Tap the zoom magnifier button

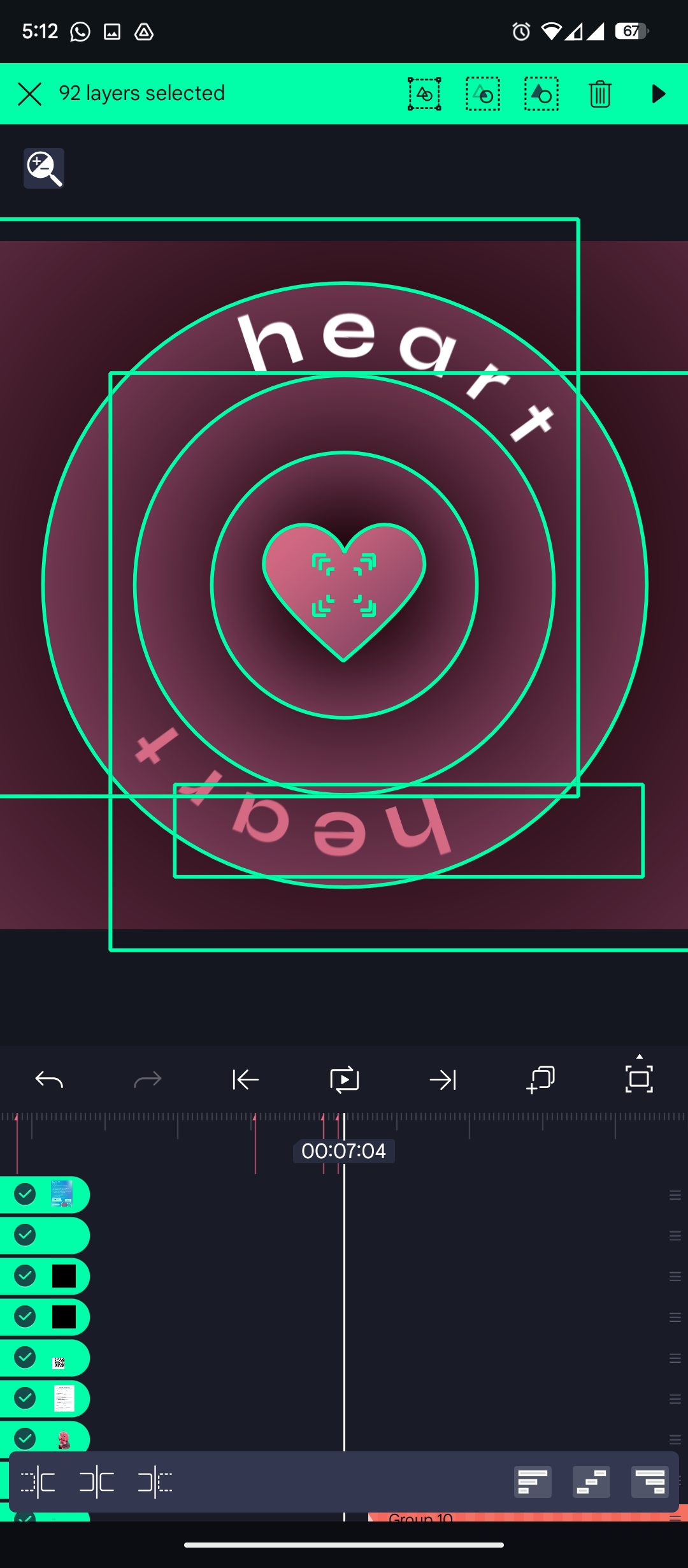click(x=44, y=168)
